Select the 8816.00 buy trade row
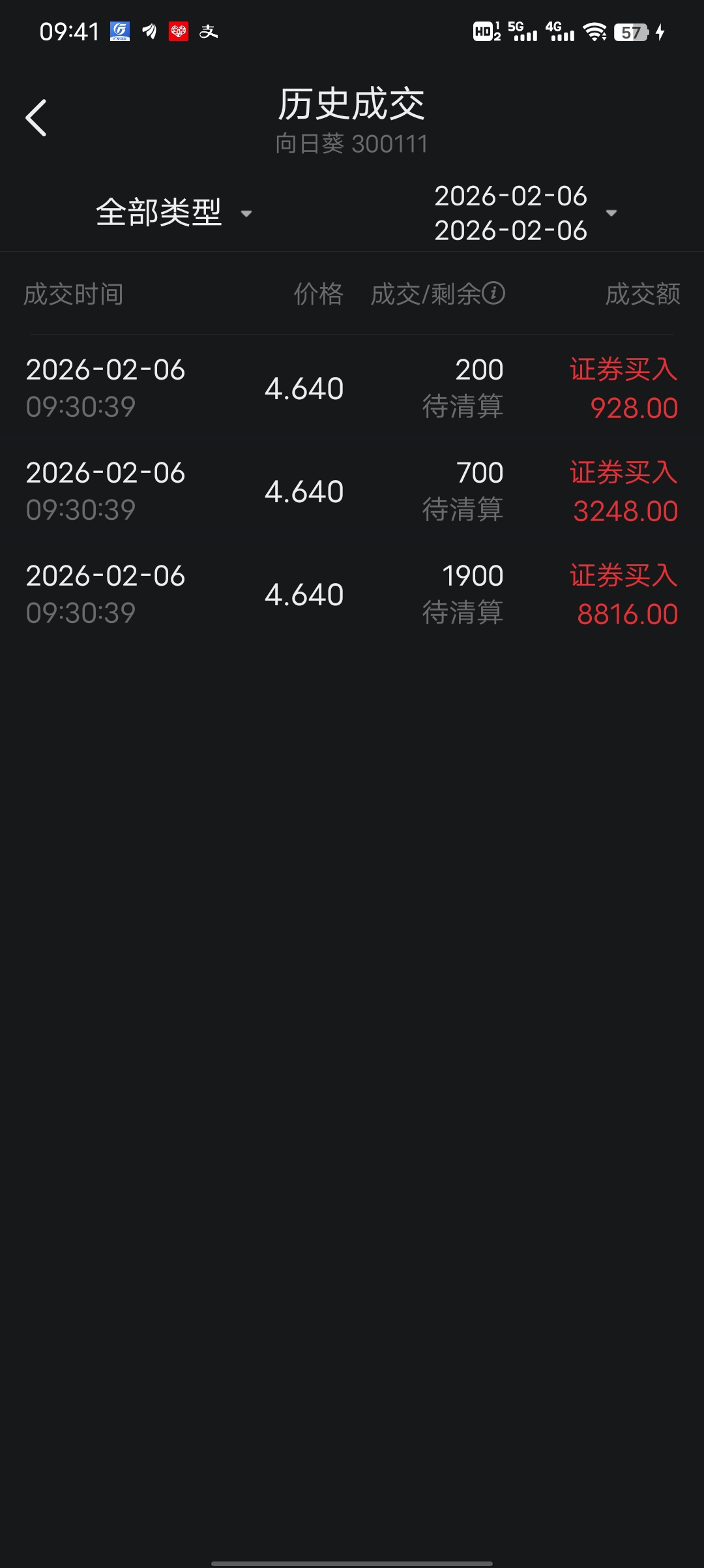Screen dimensions: 704x1568 [x=352, y=594]
